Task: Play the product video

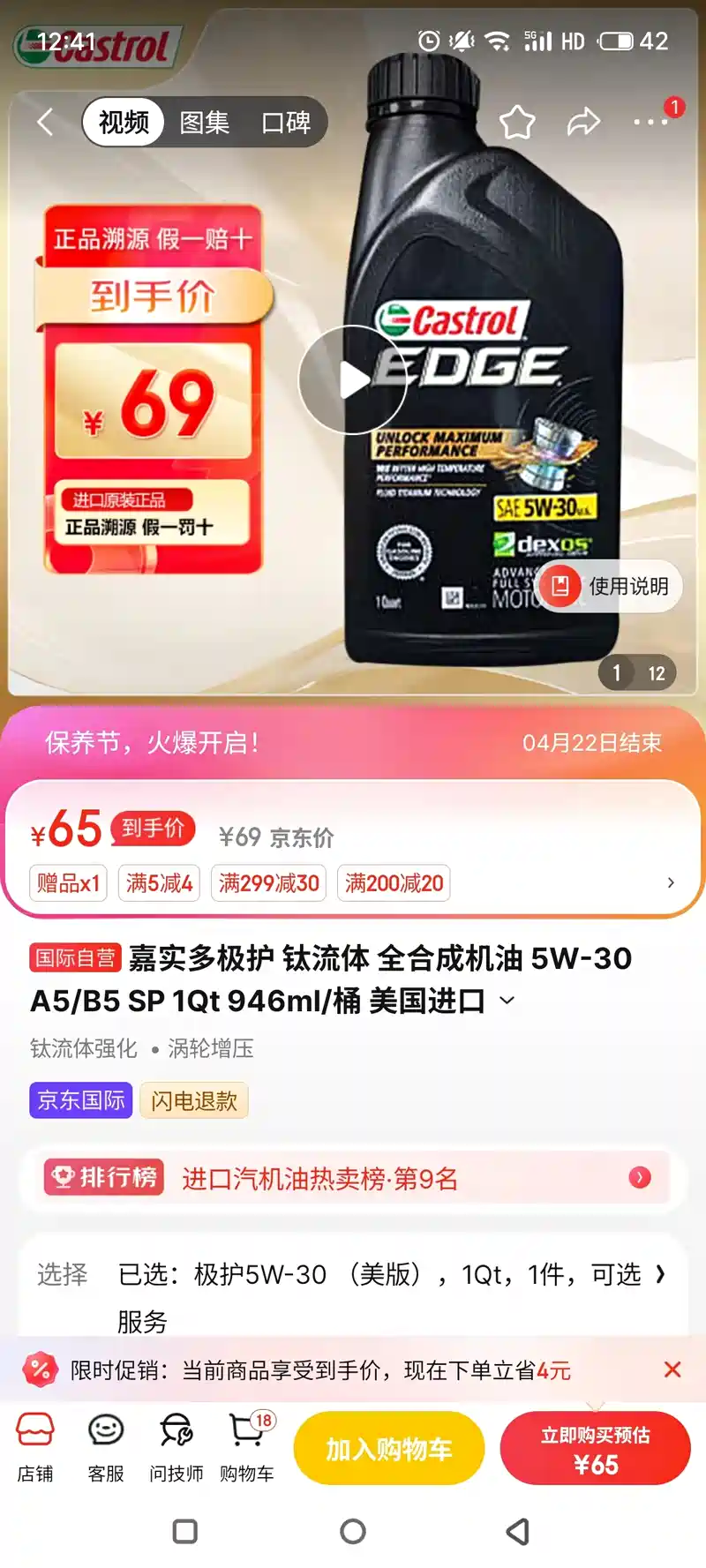Action: click(x=353, y=380)
